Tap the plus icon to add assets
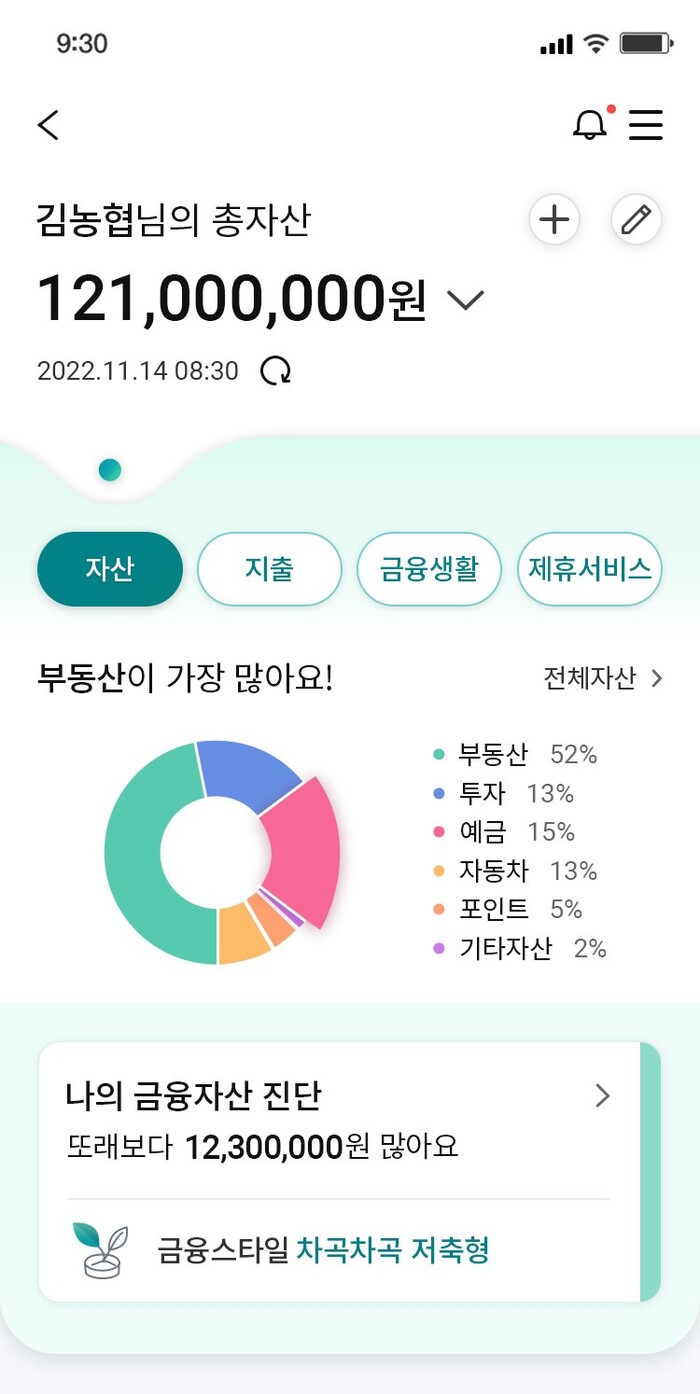The width and height of the screenshot is (700, 1394). tap(554, 219)
